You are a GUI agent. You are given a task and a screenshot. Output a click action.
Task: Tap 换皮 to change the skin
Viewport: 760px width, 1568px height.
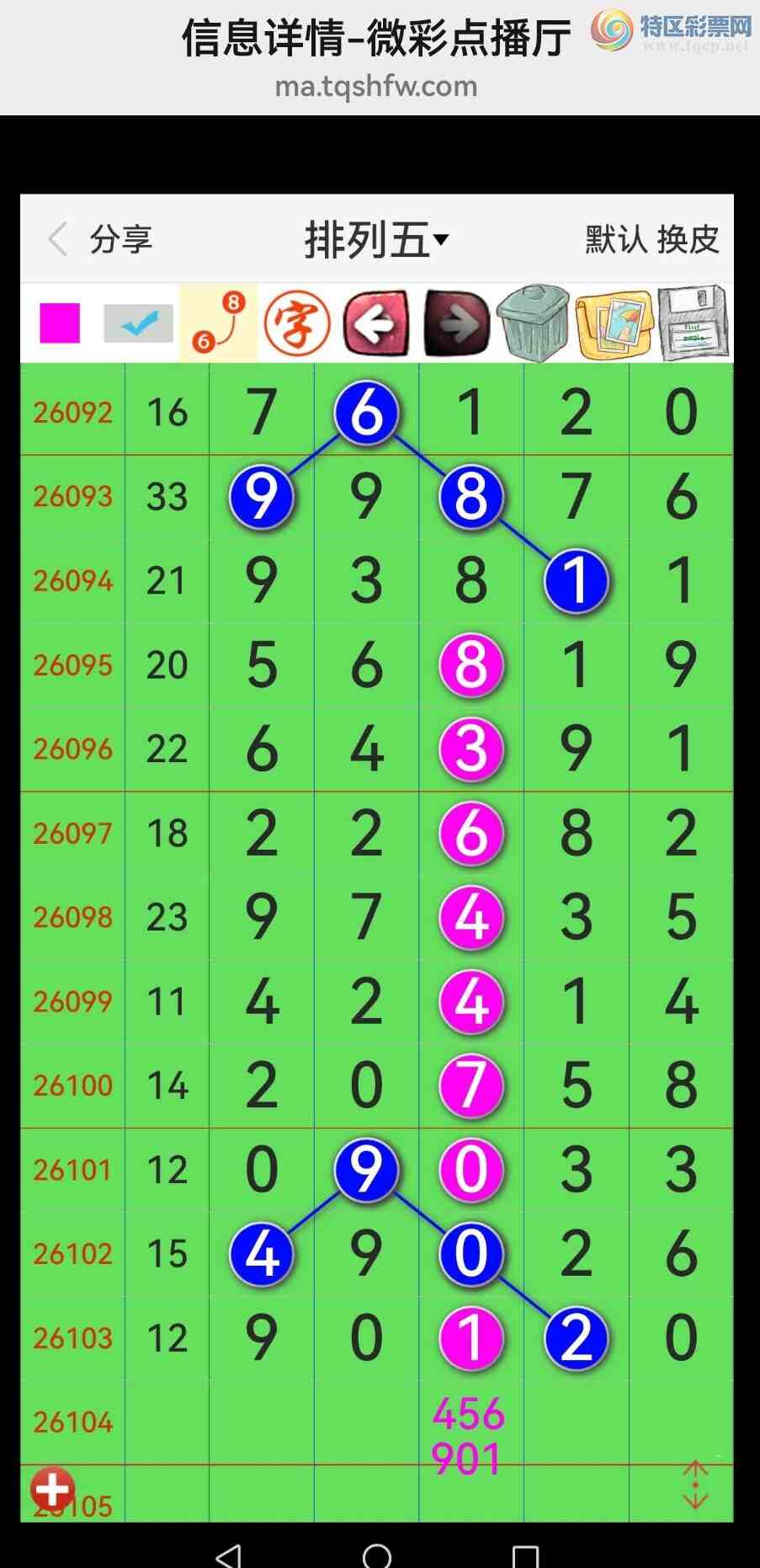(688, 240)
